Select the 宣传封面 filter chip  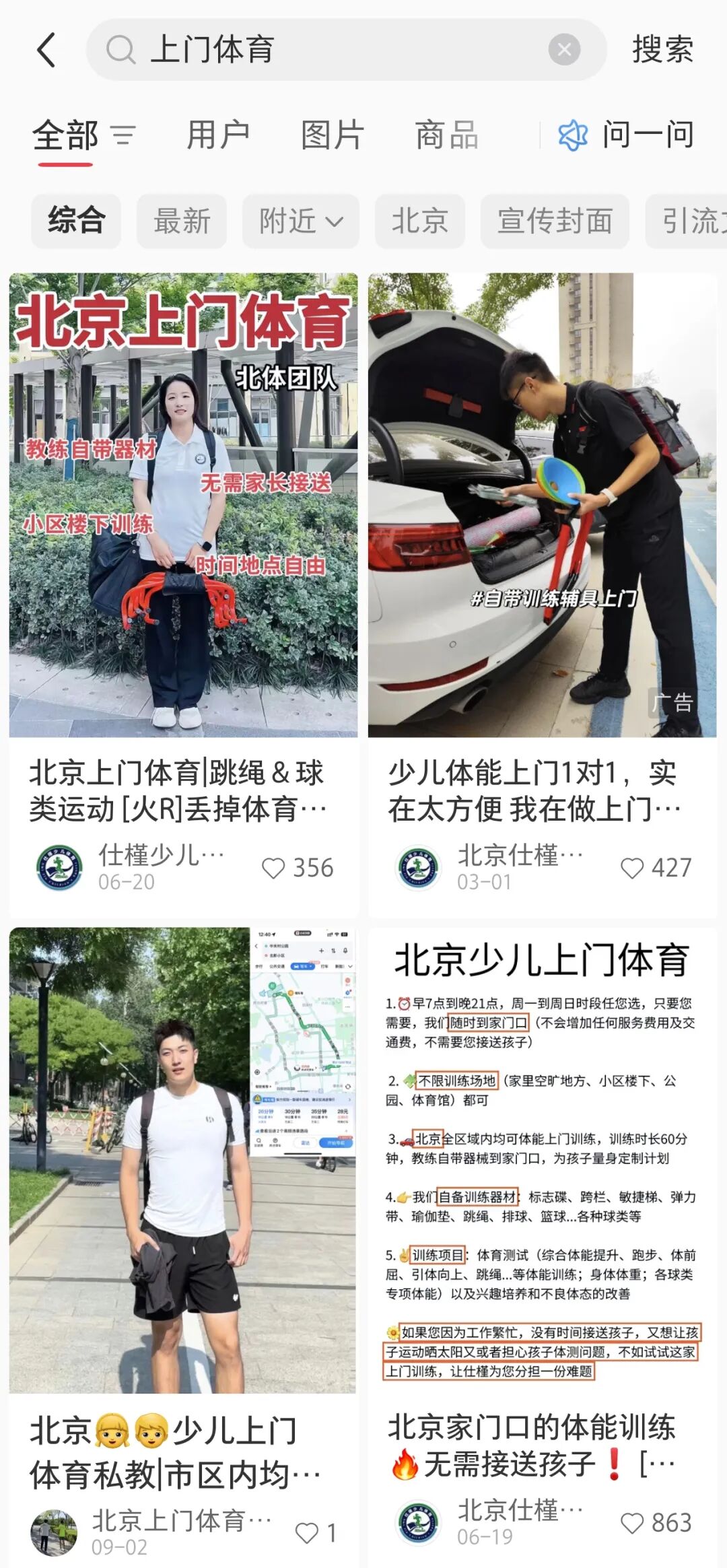click(555, 221)
